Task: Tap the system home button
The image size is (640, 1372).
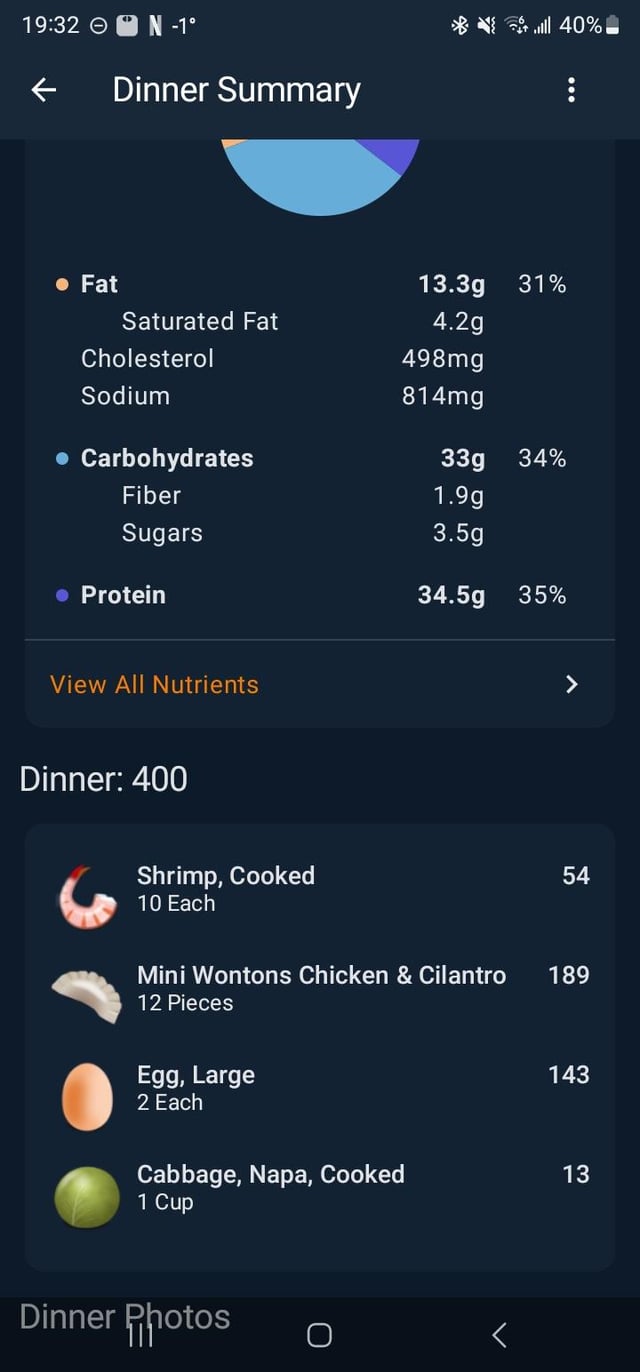Action: click(319, 1335)
